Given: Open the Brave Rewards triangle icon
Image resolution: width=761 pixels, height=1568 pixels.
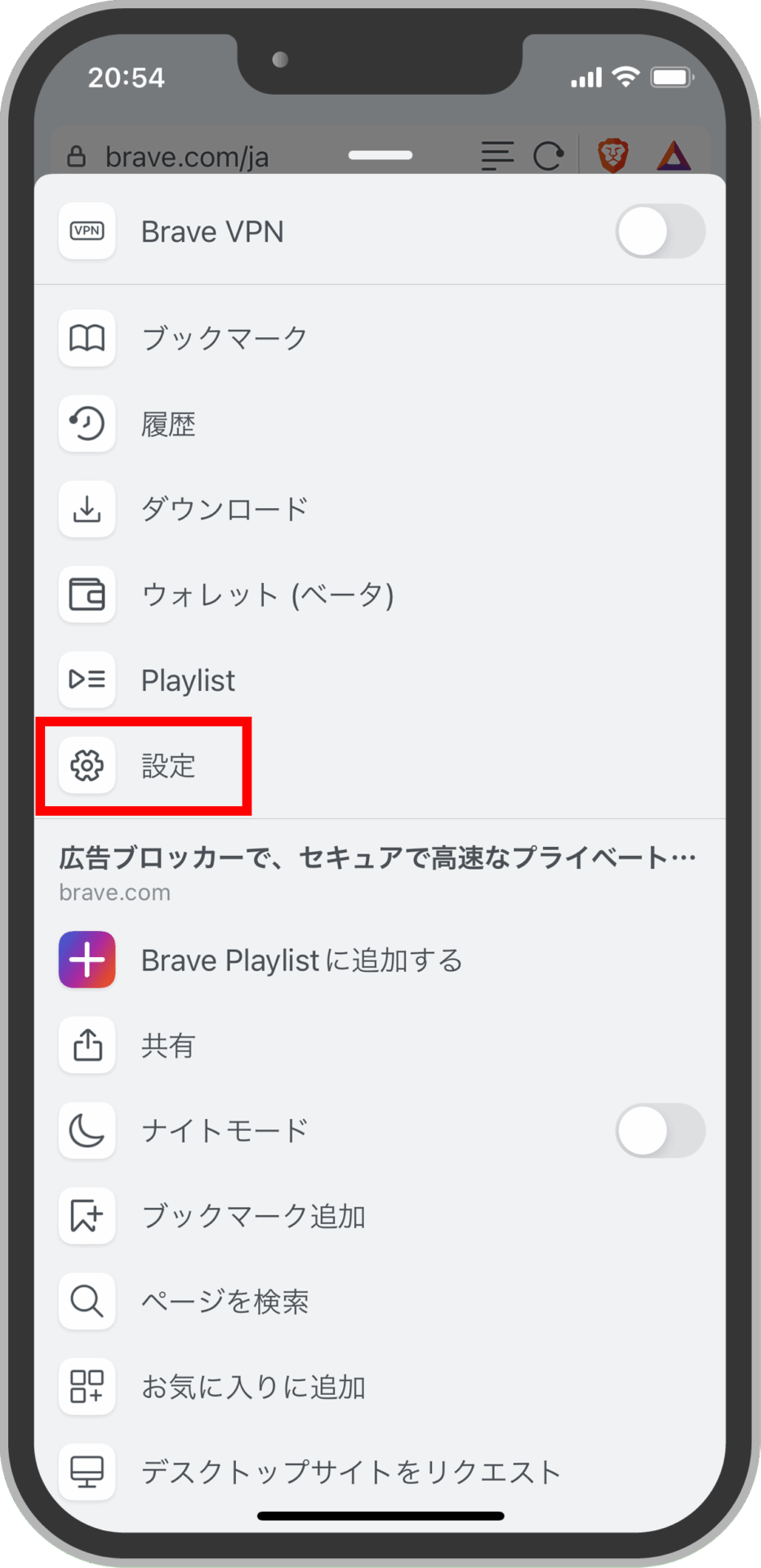Looking at the screenshot, I should [674, 155].
